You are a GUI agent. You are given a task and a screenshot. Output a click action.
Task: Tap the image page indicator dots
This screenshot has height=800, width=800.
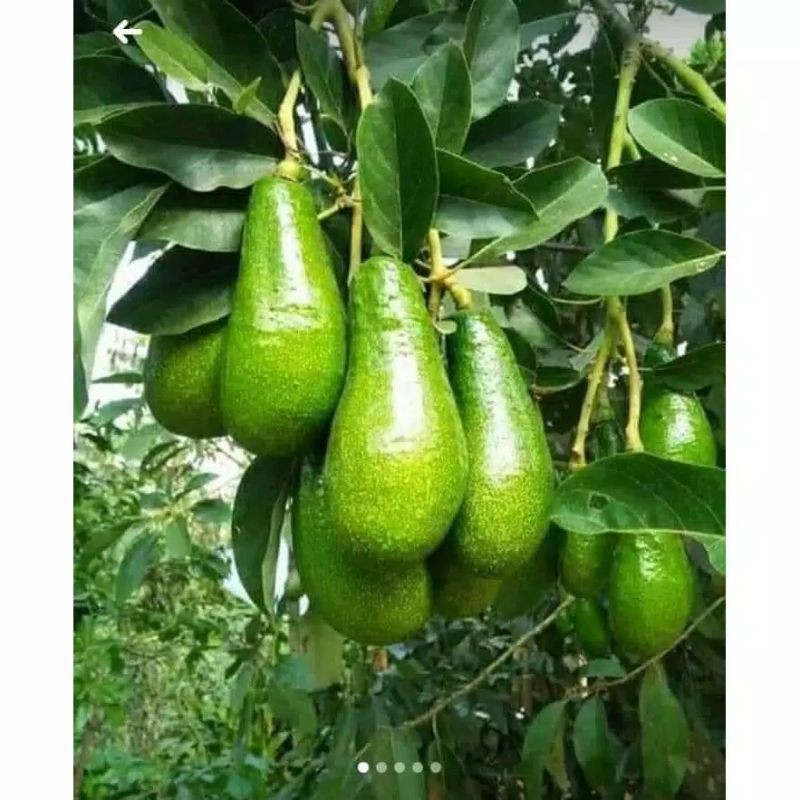click(x=399, y=767)
